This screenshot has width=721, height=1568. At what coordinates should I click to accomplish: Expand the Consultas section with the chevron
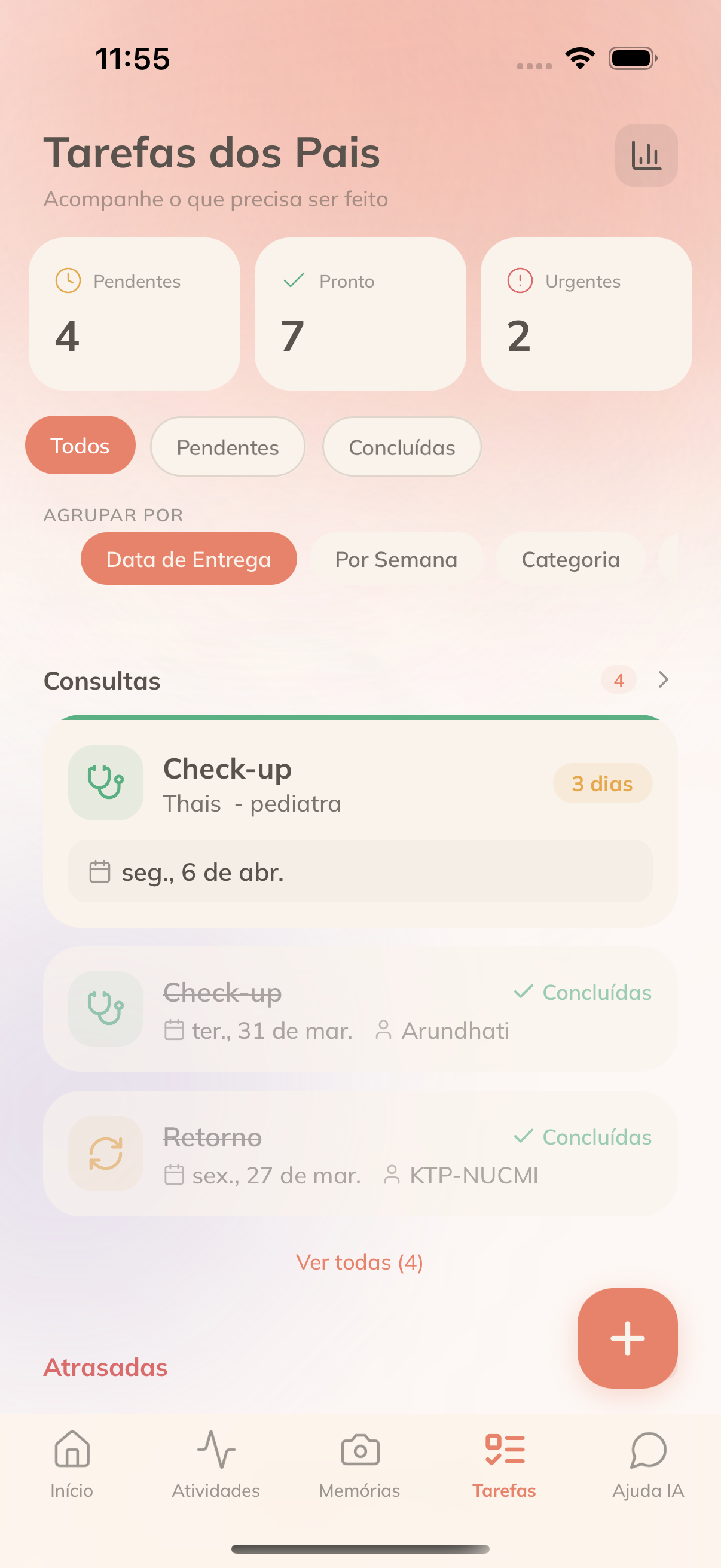(663, 680)
